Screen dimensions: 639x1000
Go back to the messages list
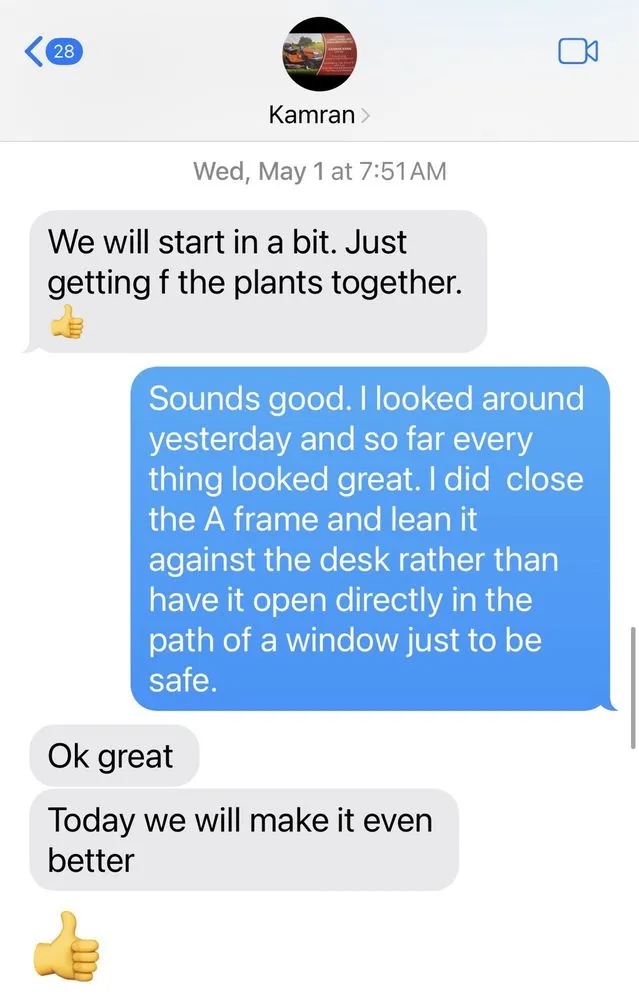52,52
